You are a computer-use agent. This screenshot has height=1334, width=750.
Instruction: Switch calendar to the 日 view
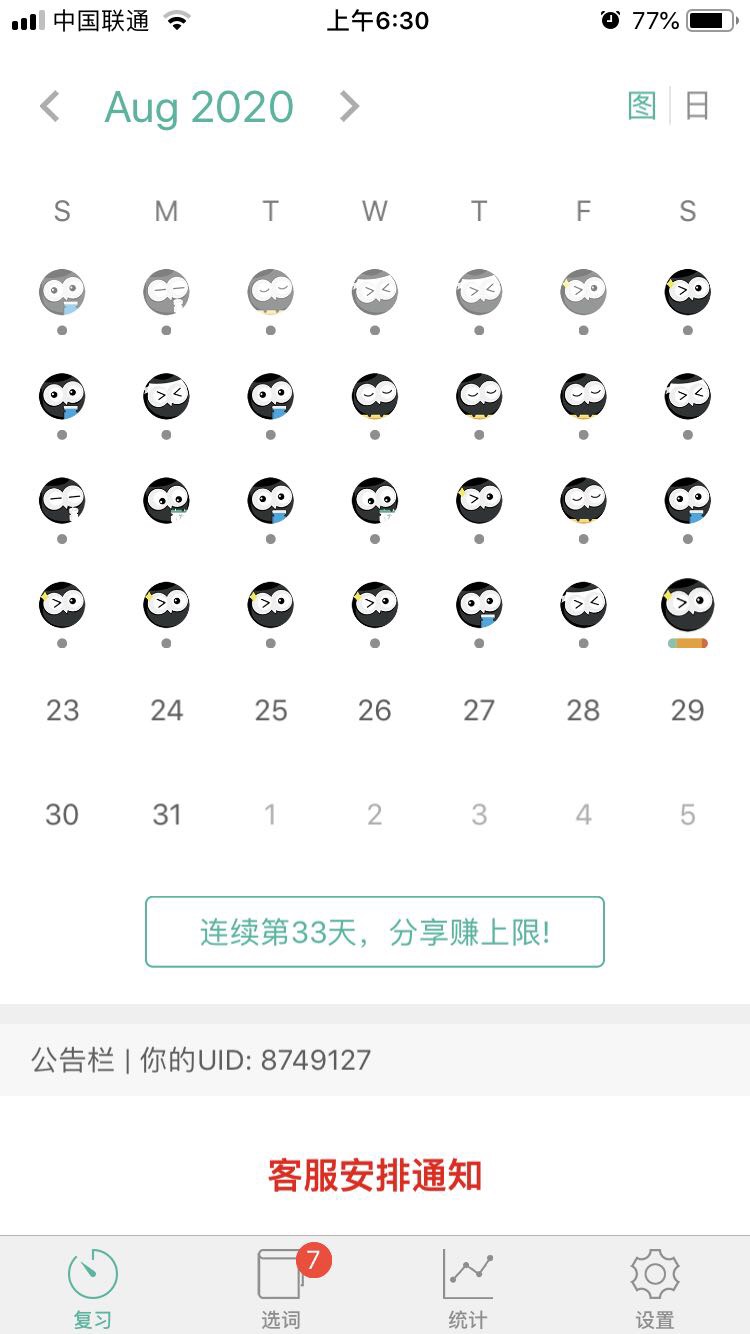pos(697,106)
